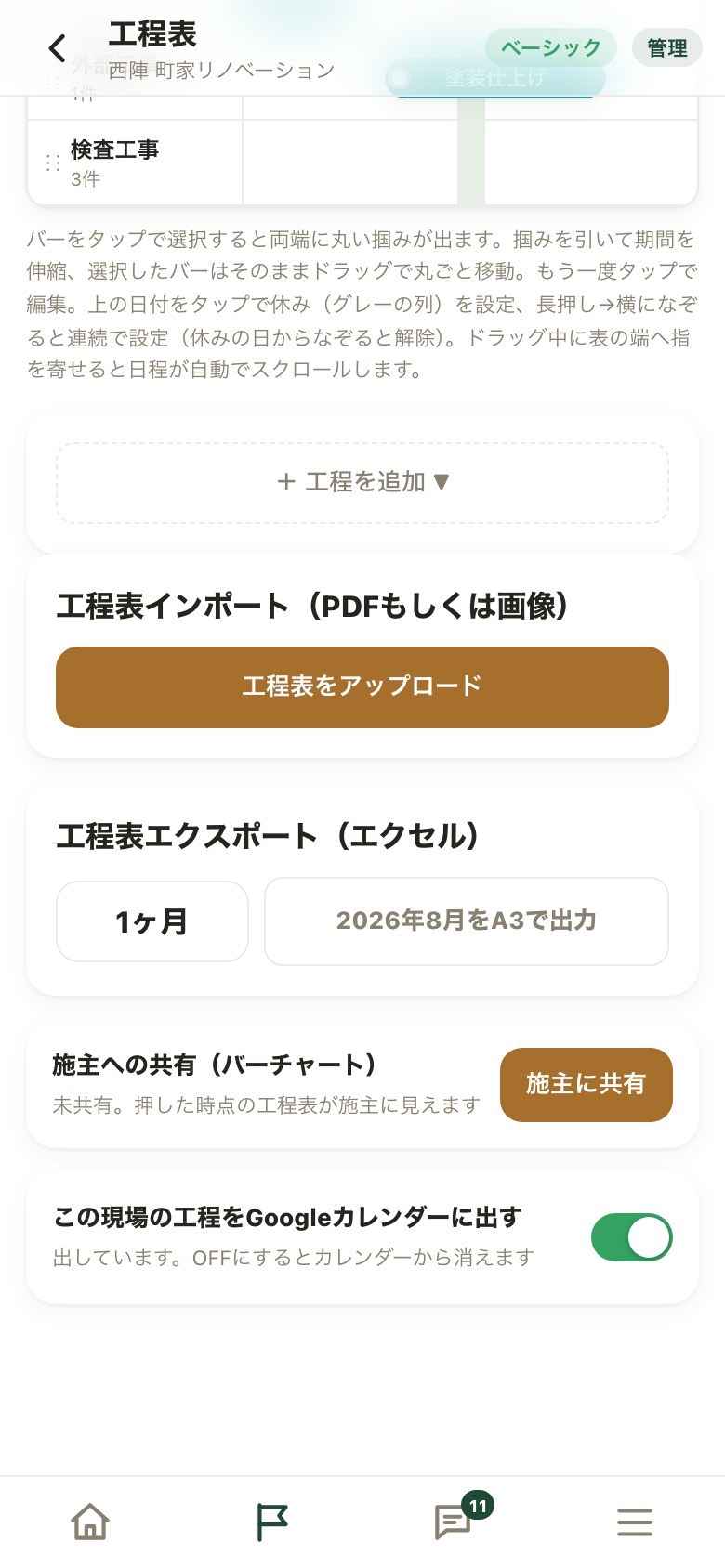Open the chat tab with 11 badge
The height and width of the screenshot is (1568, 725).
click(455, 1521)
